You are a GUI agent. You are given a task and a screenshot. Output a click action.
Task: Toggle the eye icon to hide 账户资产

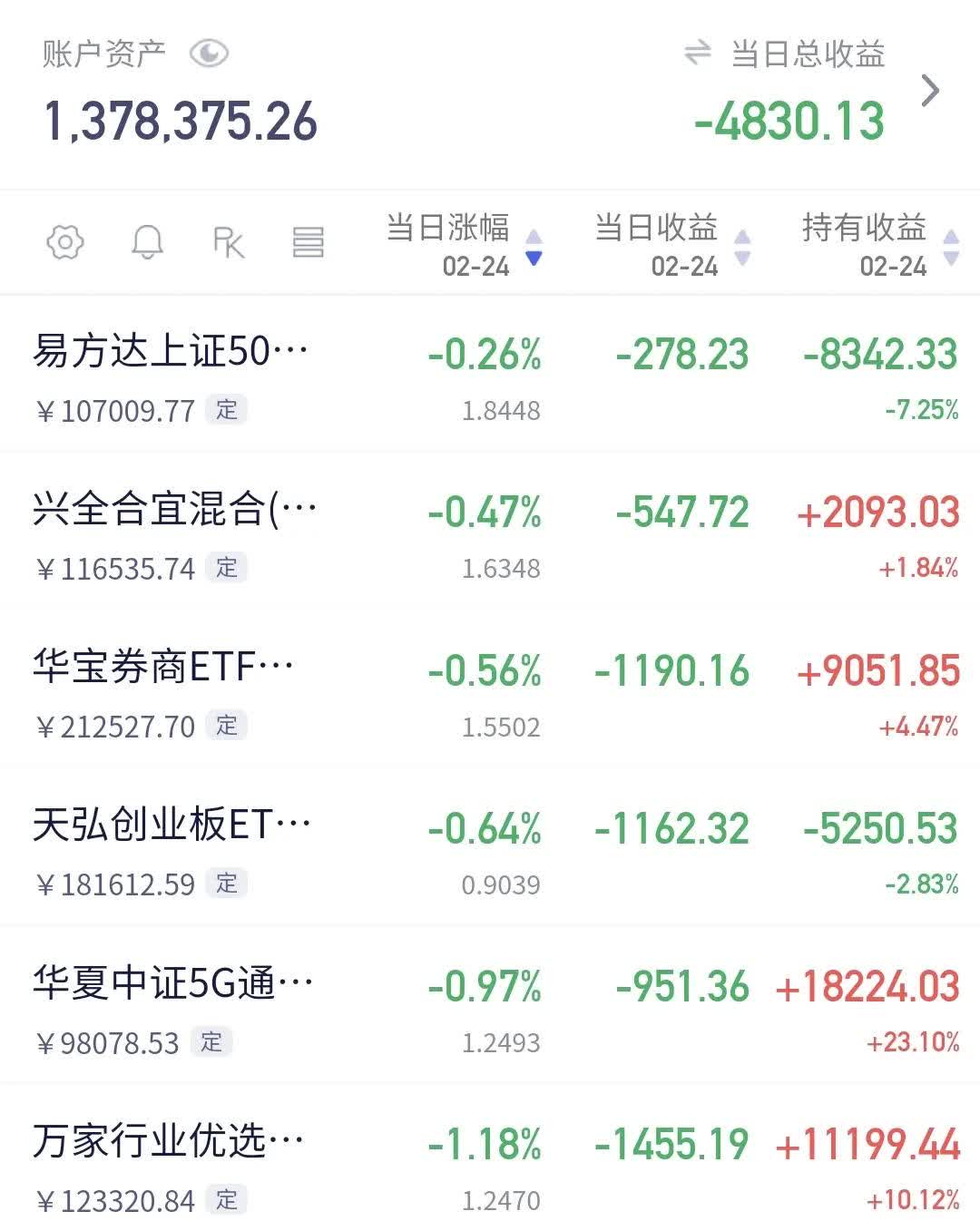210,55
